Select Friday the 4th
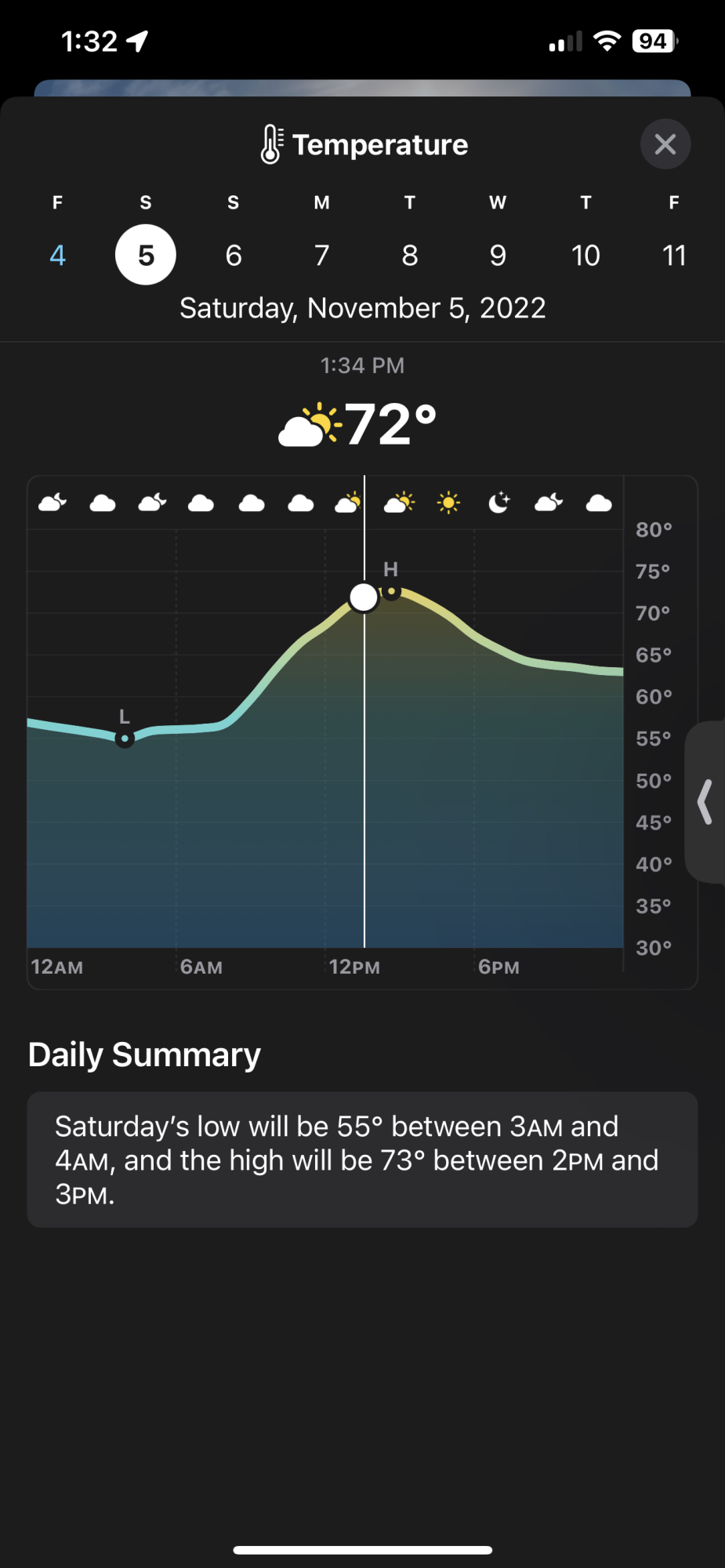The height and width of the screenshot is (1568, 725). pos(57,255)
